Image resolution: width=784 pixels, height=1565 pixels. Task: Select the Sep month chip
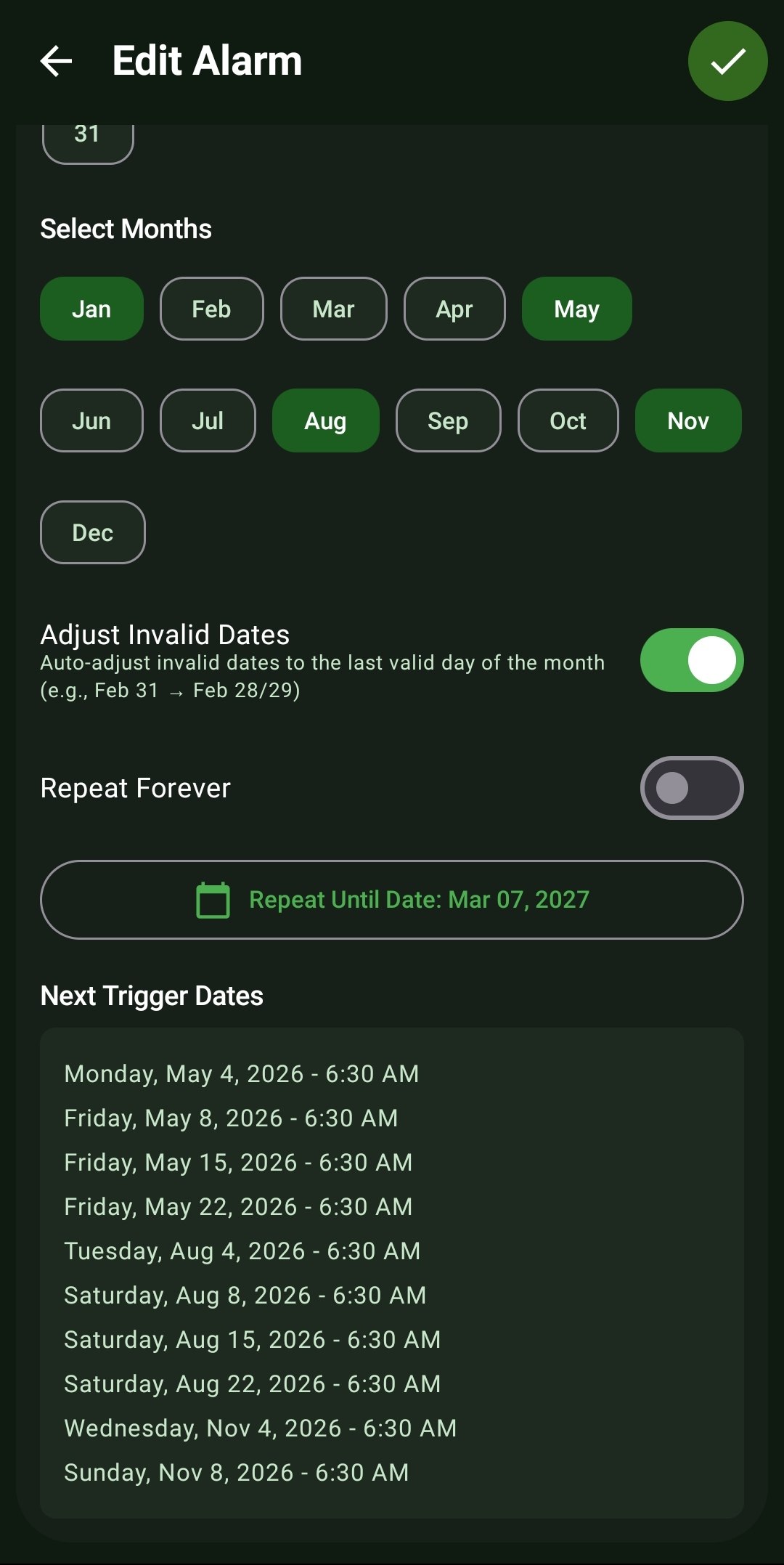point(448,420)
